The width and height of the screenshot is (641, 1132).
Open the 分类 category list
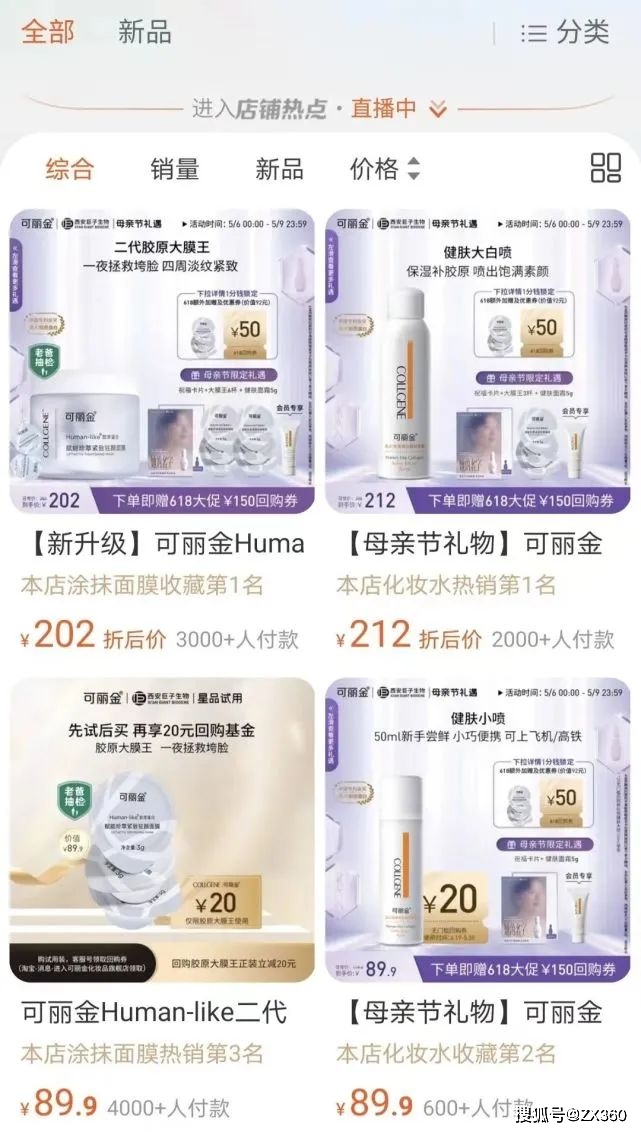pos(565,32)
